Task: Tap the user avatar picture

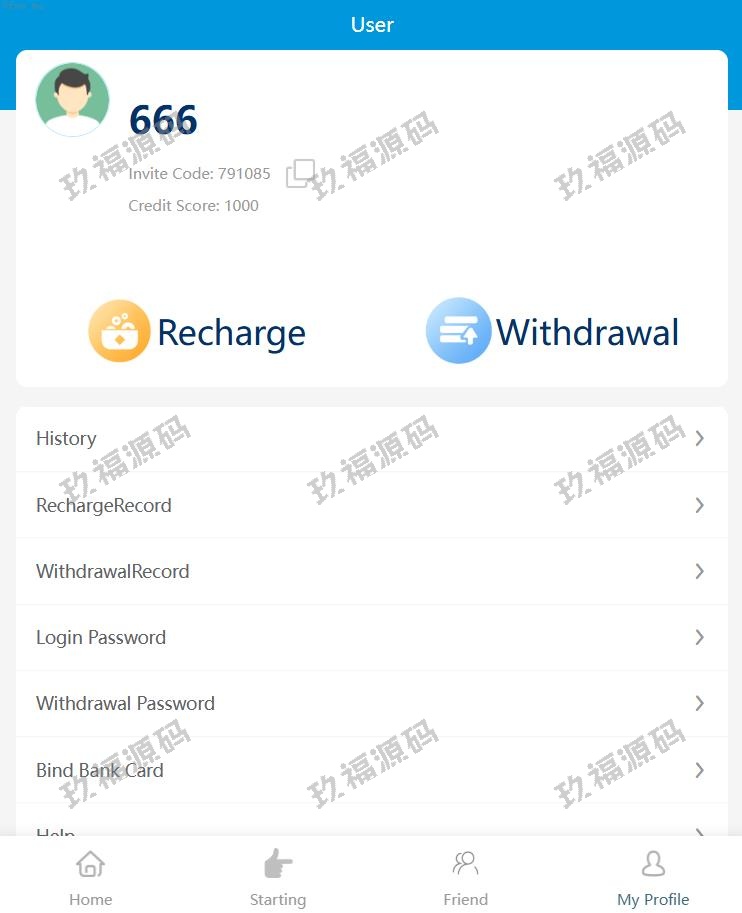Action: coord(72,99)
